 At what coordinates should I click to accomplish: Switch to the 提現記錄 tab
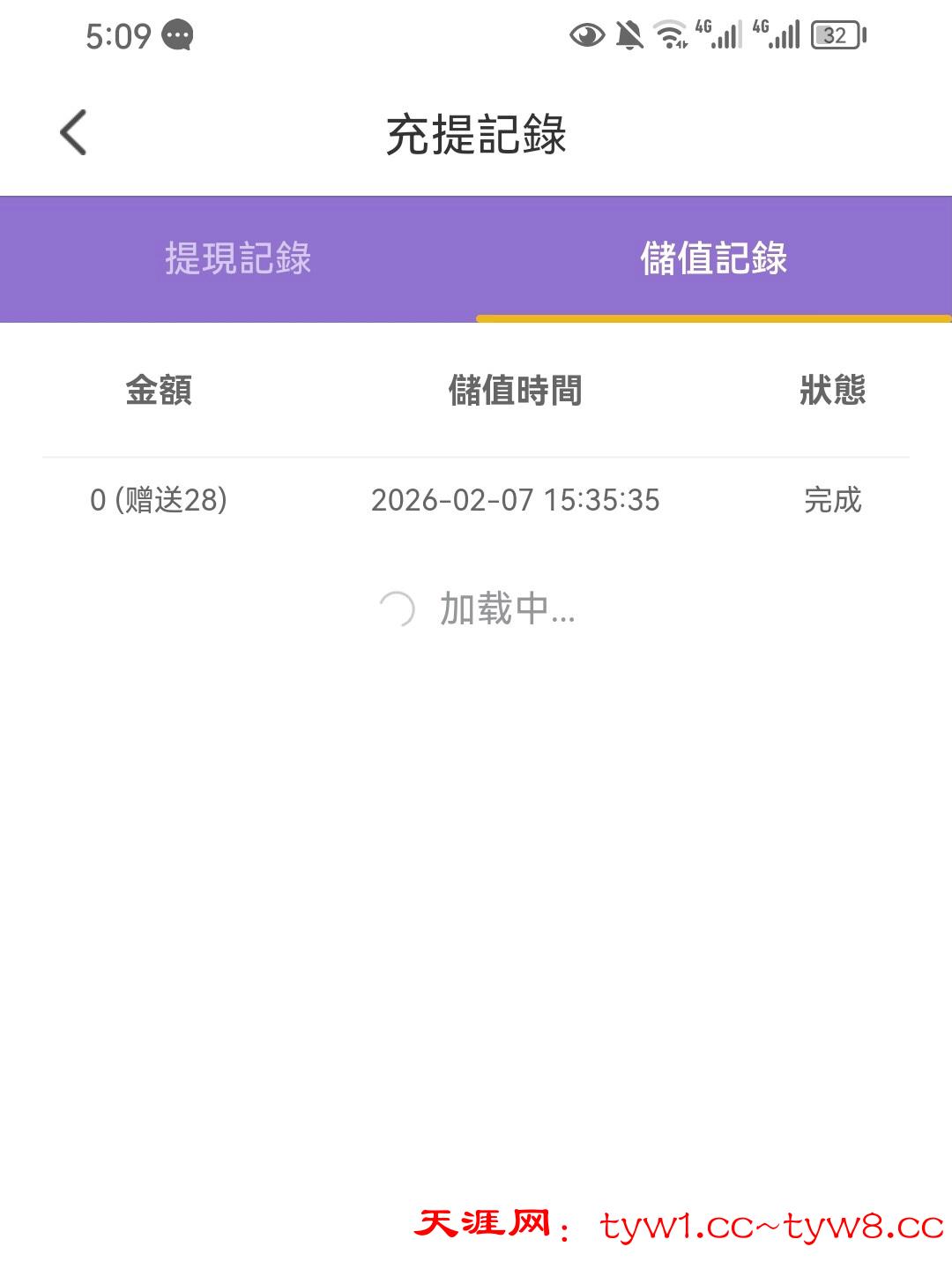(238, 258)
